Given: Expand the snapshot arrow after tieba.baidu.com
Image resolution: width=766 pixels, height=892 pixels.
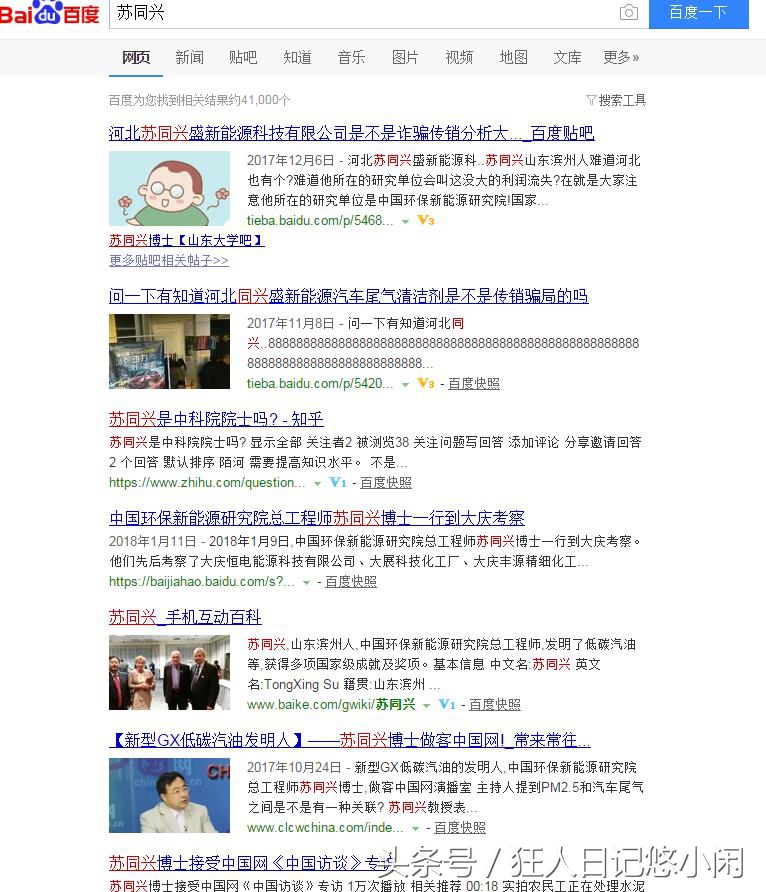Looking at the screenshot, I should pos(405,221).
